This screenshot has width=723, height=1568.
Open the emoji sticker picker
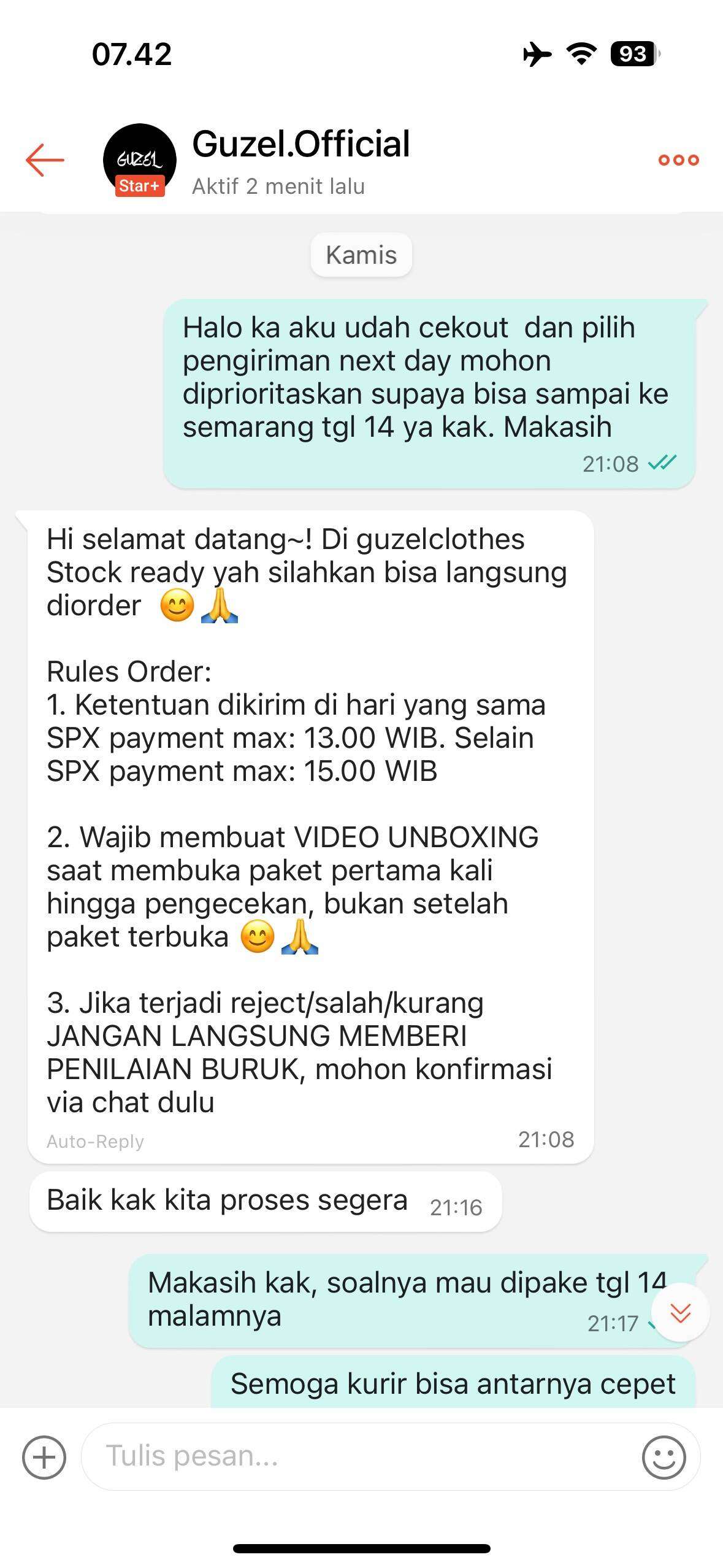pos(664,1457)
